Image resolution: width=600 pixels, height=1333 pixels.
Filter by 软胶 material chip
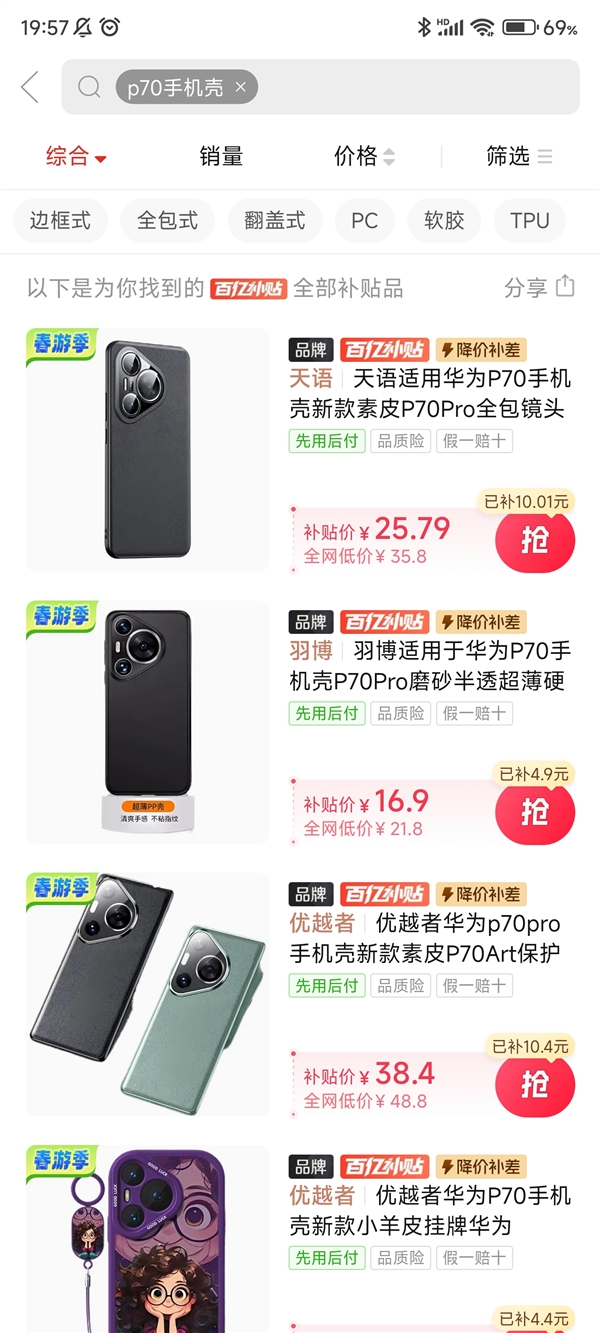pyautogui.click(x=444, y=221)
